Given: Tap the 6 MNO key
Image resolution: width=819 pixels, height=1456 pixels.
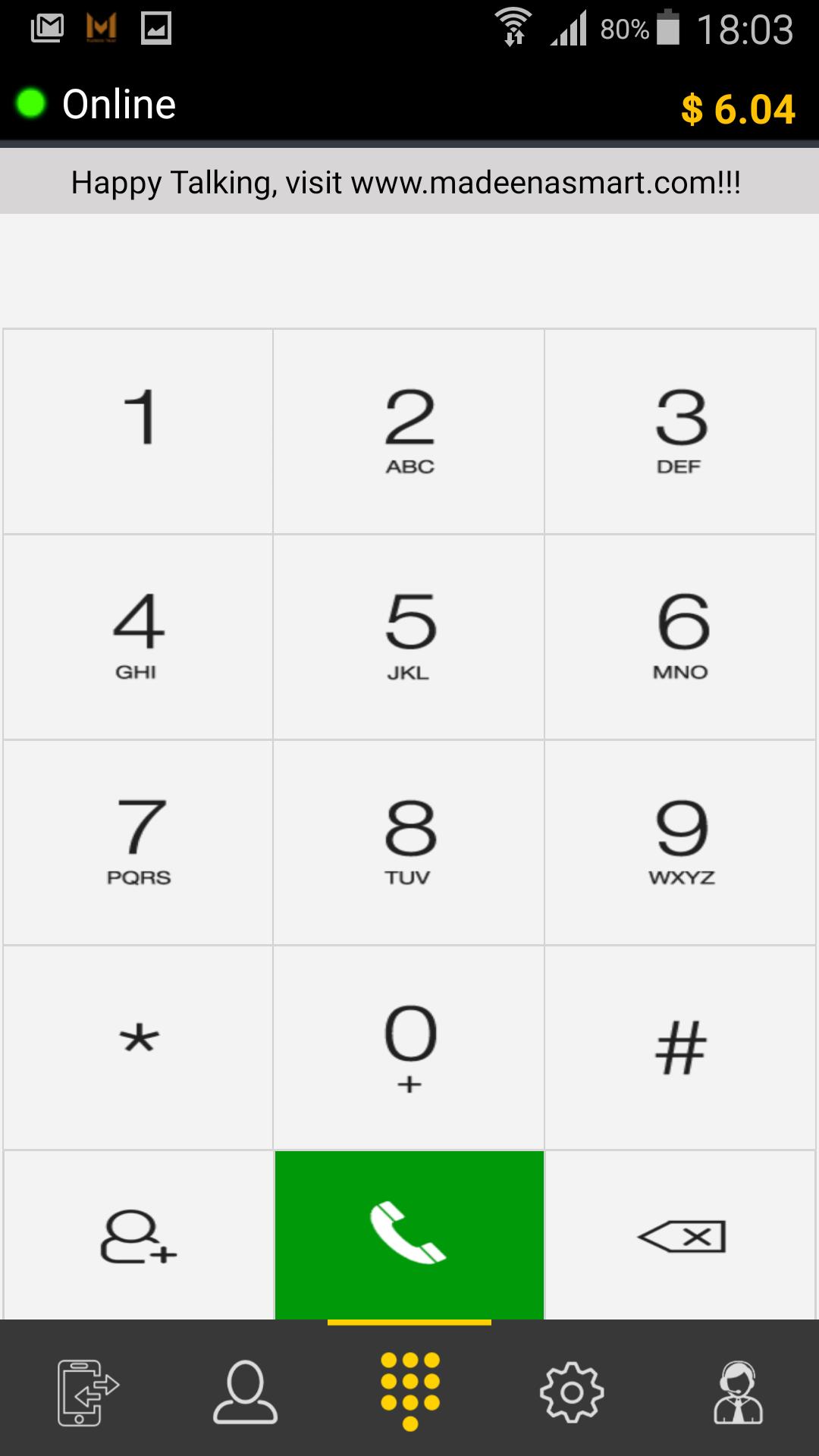Looking at the screenshot, I should (x=680, y=636).
